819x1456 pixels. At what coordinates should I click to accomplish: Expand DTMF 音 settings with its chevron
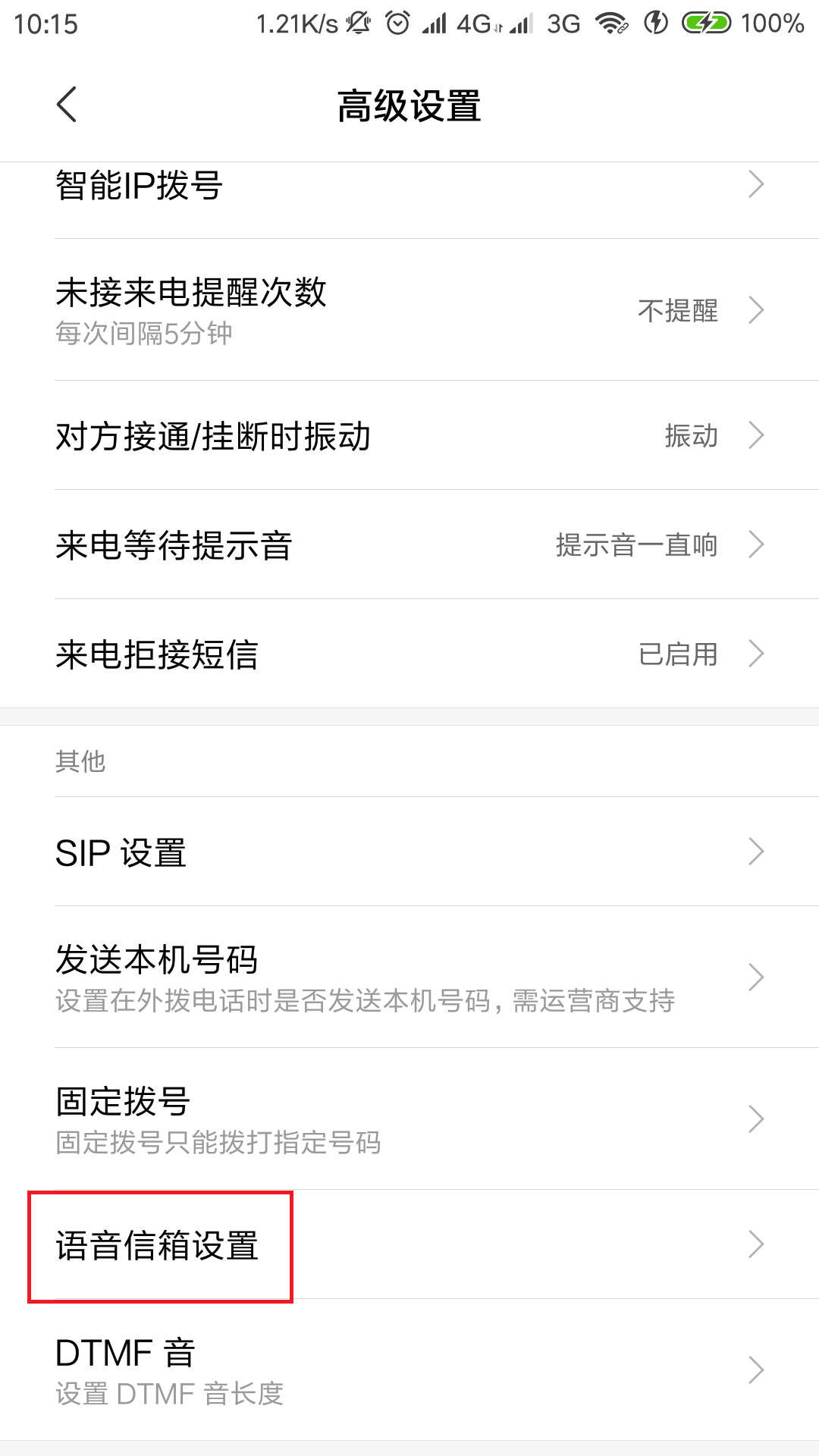pos(755,1369)
